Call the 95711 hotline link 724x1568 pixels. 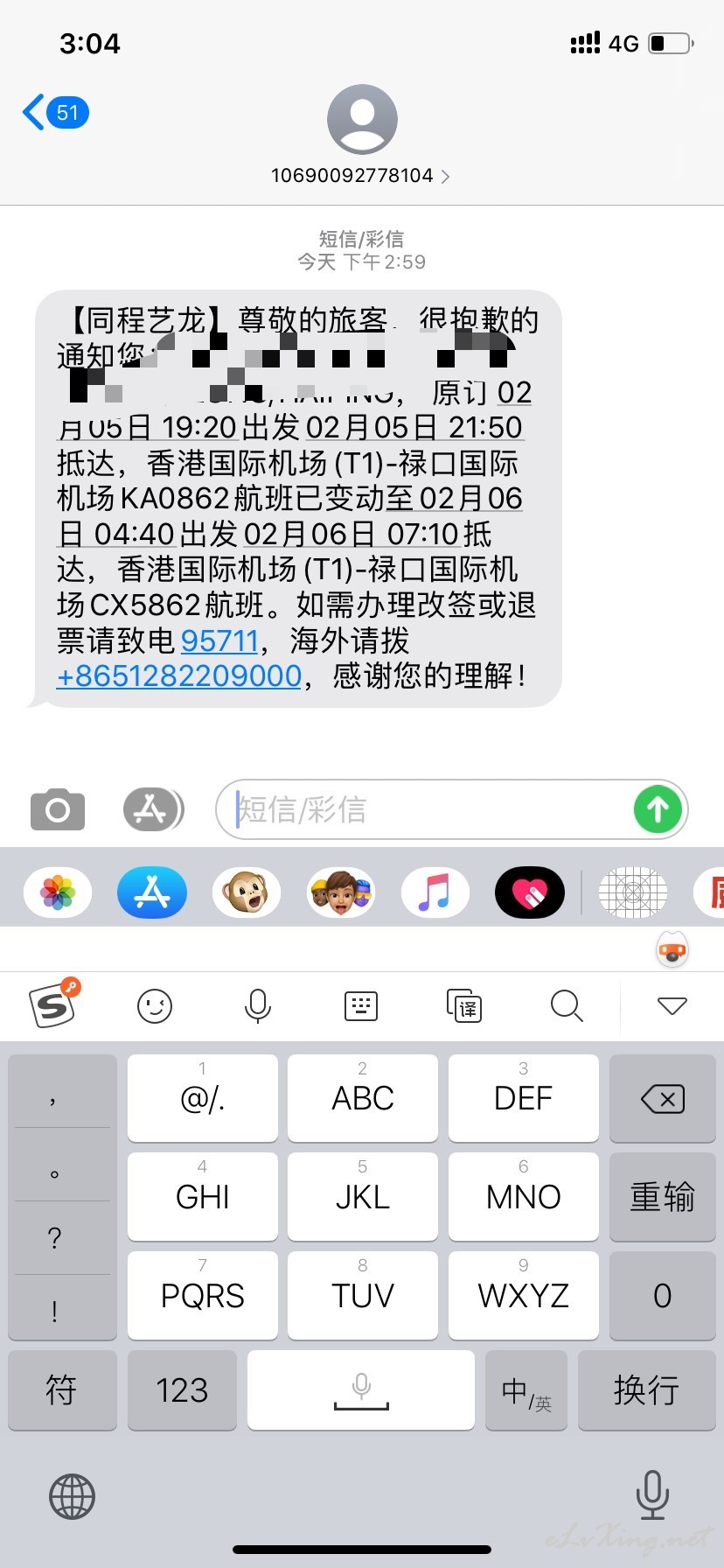[x=219, y=641]
